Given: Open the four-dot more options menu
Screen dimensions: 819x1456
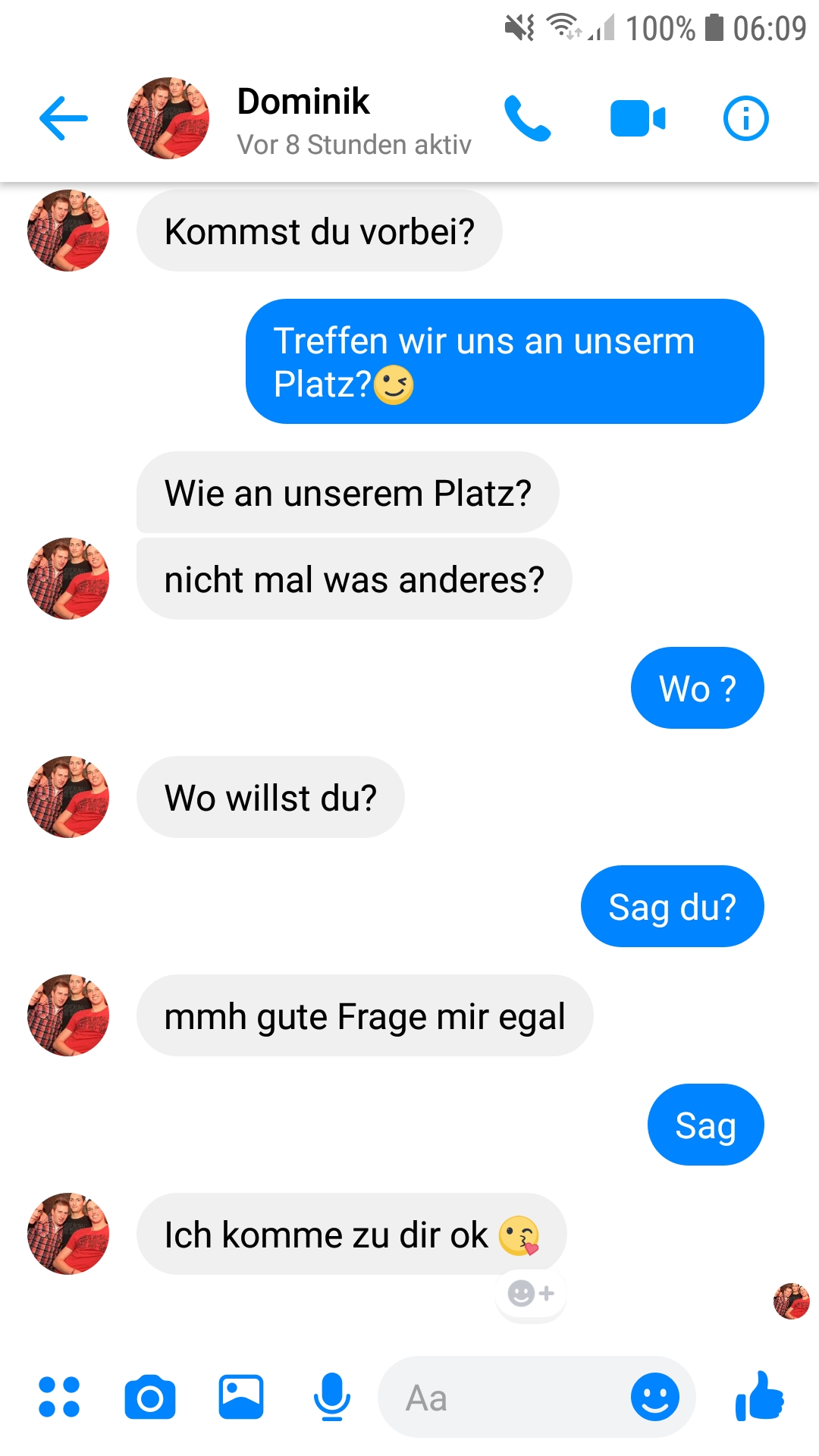Looking at the screenshot, I should click(59, 1397).
